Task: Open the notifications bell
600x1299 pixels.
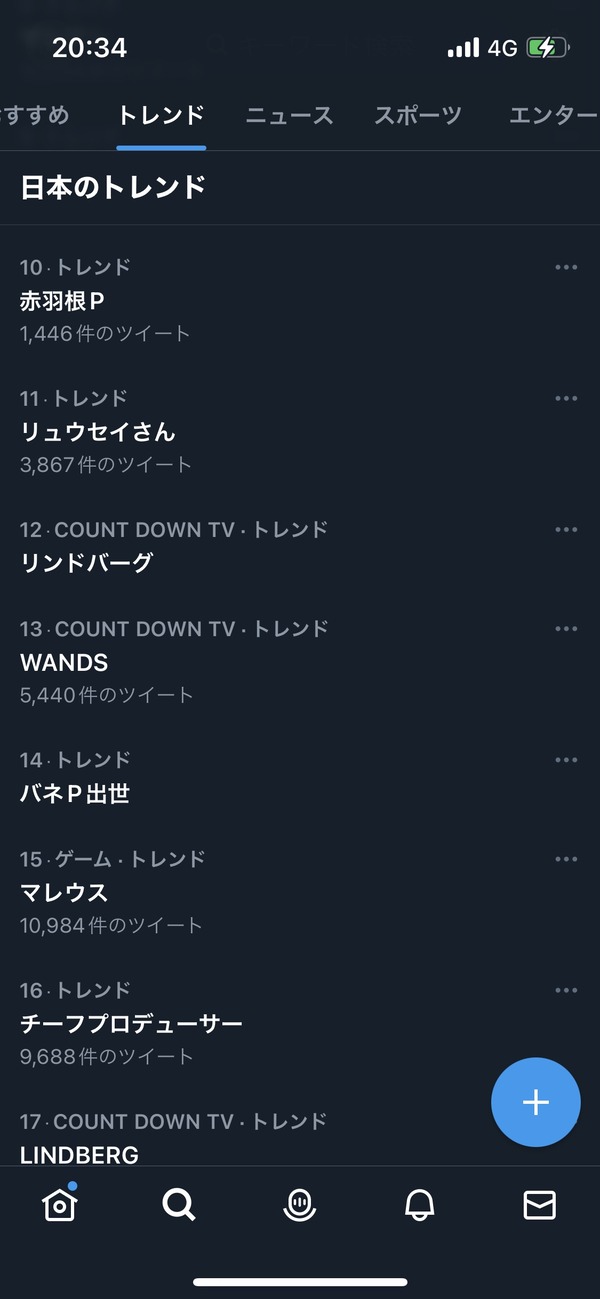Action: tap(419, 1206)
